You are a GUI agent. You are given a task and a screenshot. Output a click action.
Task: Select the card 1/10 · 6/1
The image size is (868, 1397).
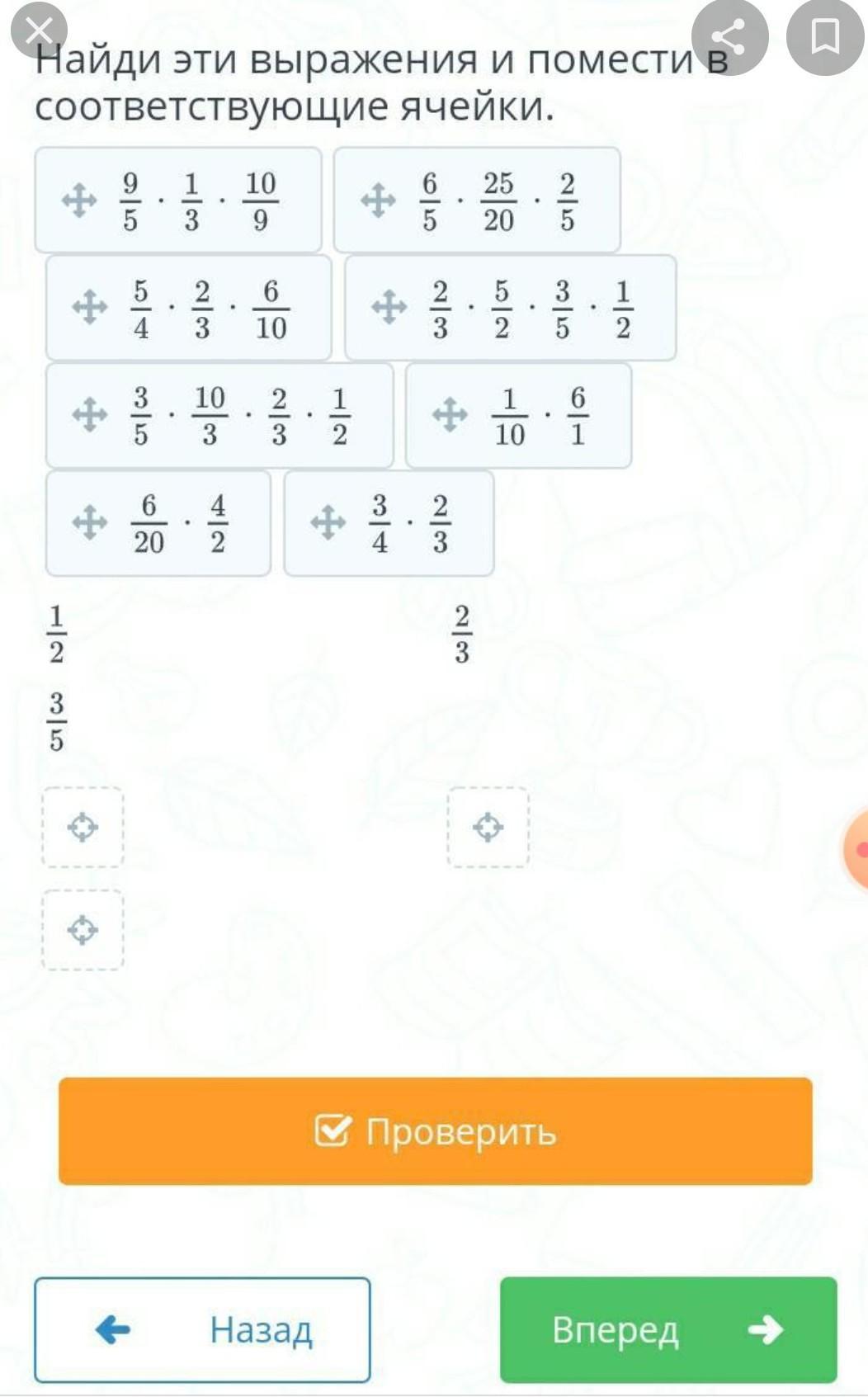pos(518,415)
